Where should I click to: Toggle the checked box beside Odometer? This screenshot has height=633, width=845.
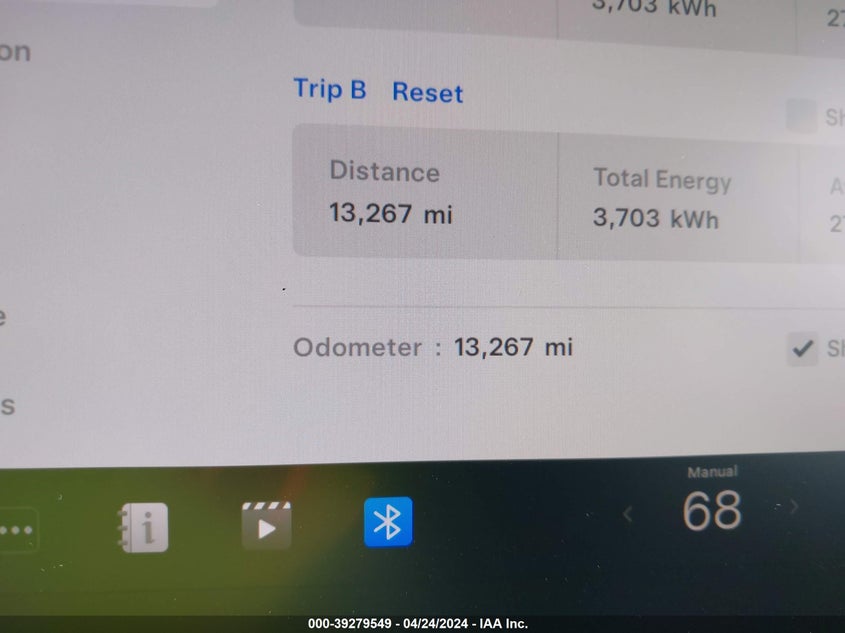coord(802,348)
